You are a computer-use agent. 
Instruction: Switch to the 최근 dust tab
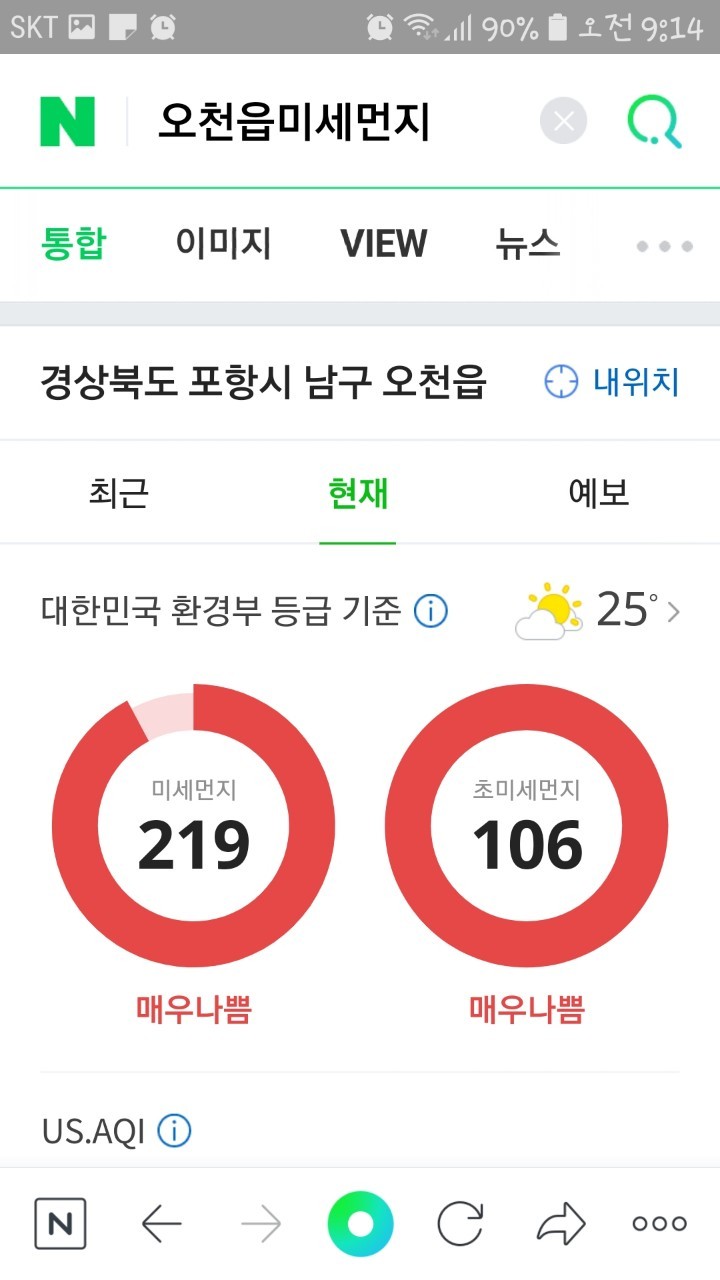[x=119, y=493]
